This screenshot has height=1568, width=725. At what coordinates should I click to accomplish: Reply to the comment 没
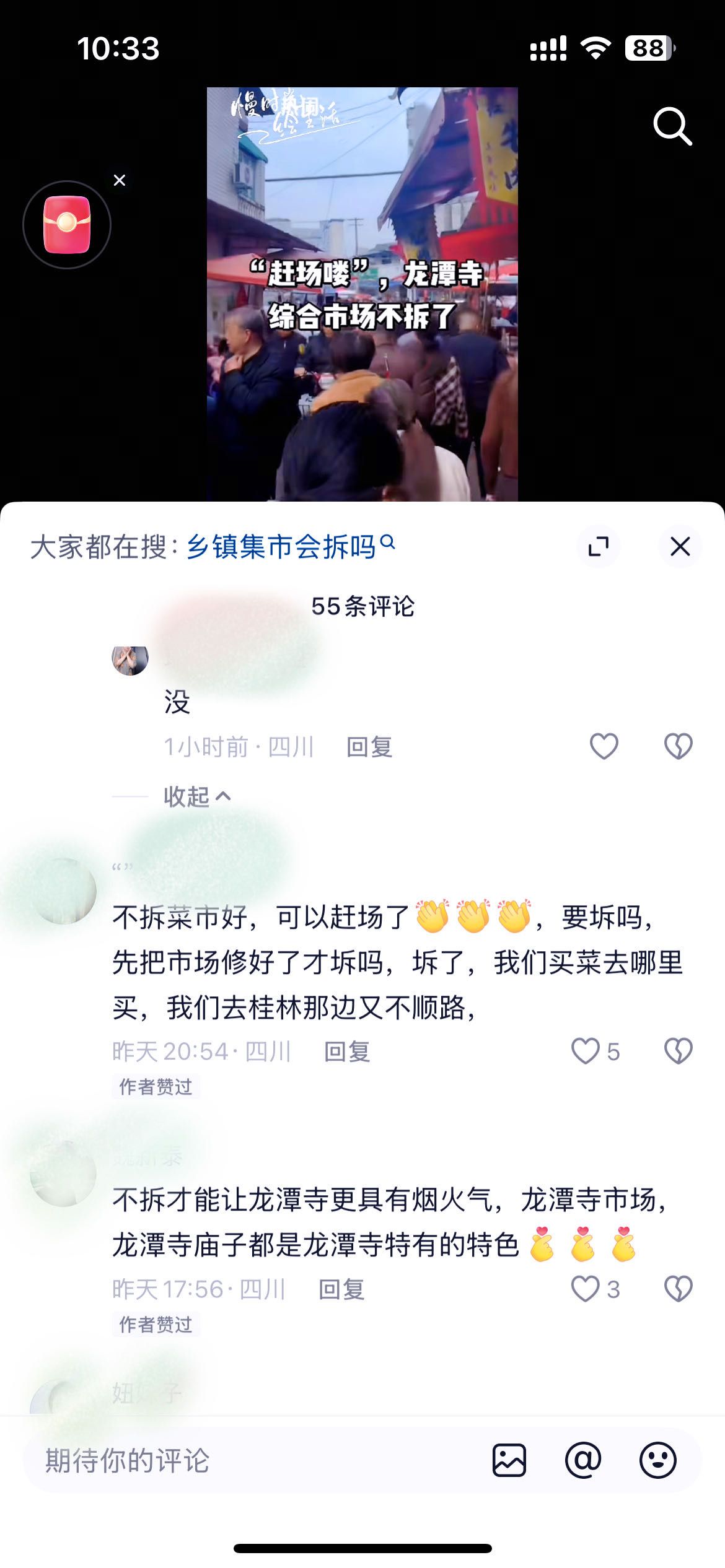pyautogui.click(x=369, y=747)
